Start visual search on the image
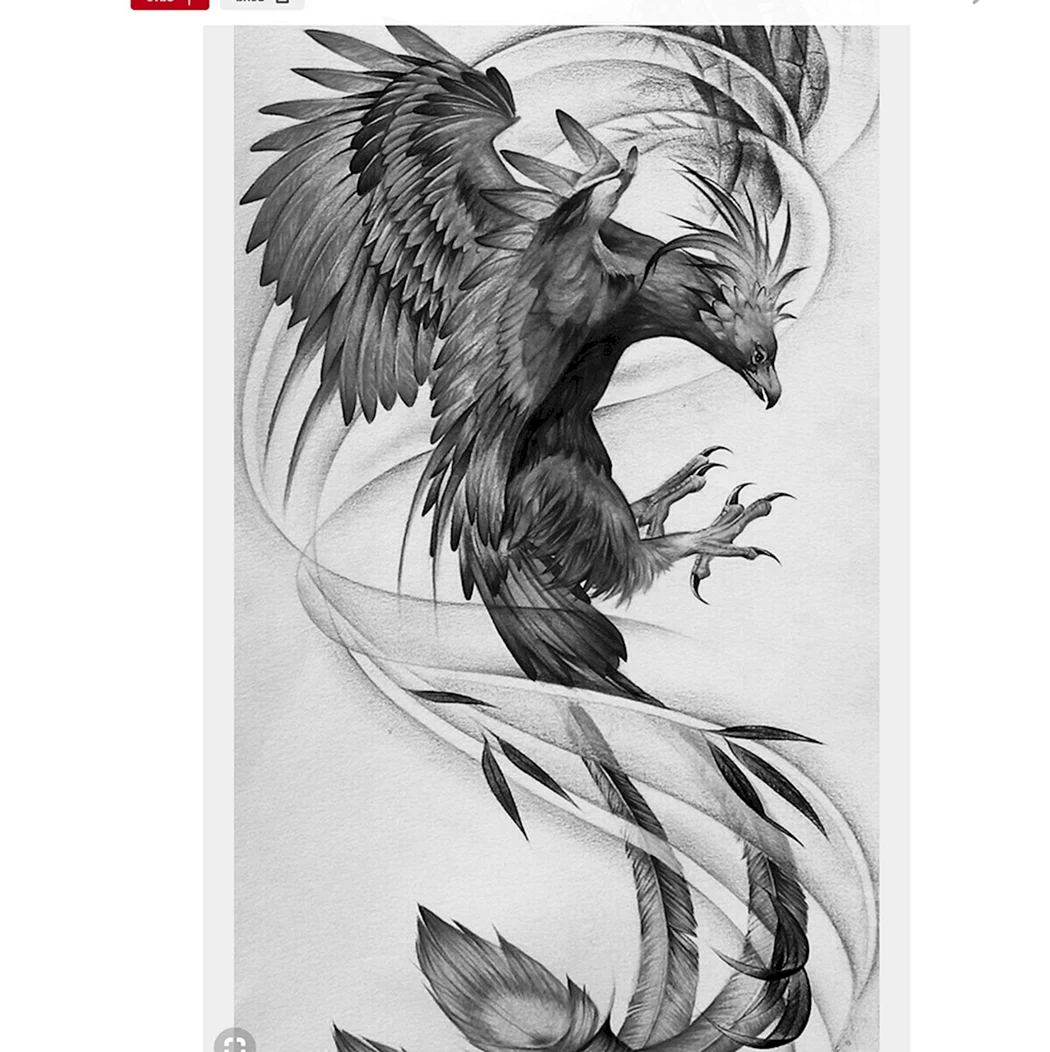The image size is (1050, 1052). coord(234,1041)
